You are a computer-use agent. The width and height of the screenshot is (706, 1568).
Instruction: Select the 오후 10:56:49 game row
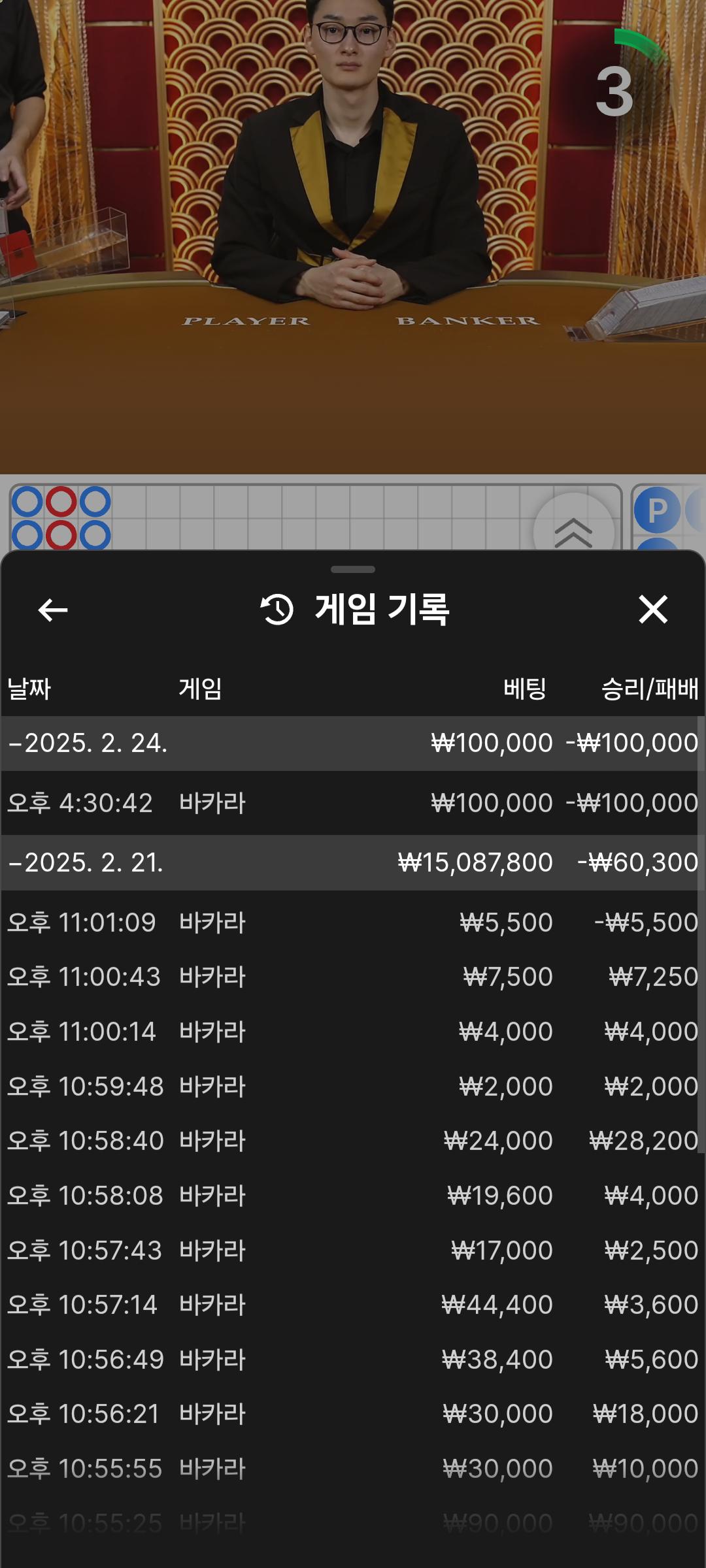[x=352, y=1360]
